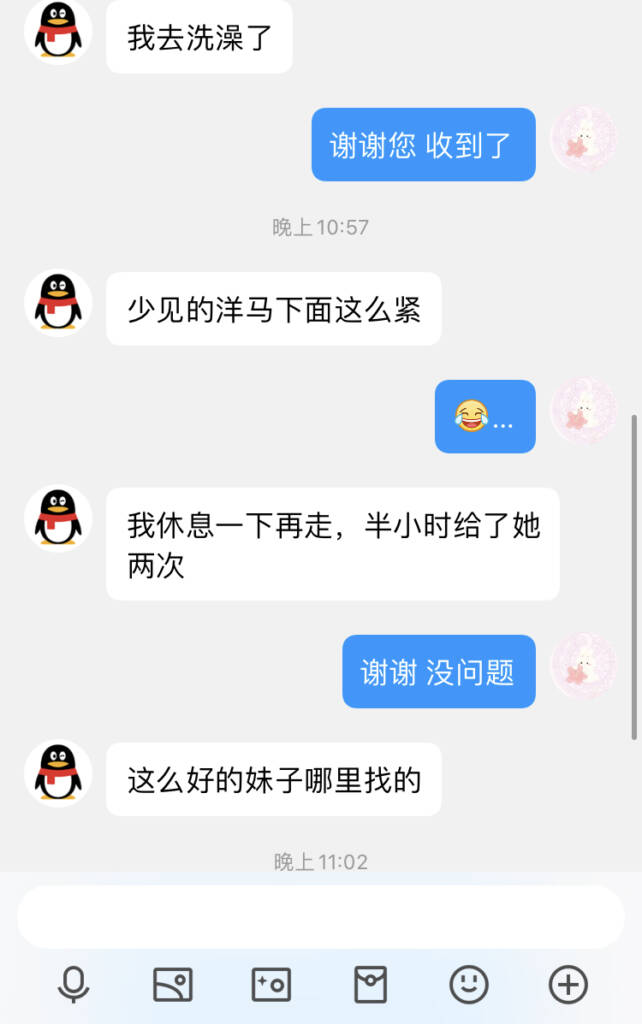The width and height of the screenshot is (642, 1024).
Task: Open my avatar beside 谢谢您 收到了
Action: [584, 141]
